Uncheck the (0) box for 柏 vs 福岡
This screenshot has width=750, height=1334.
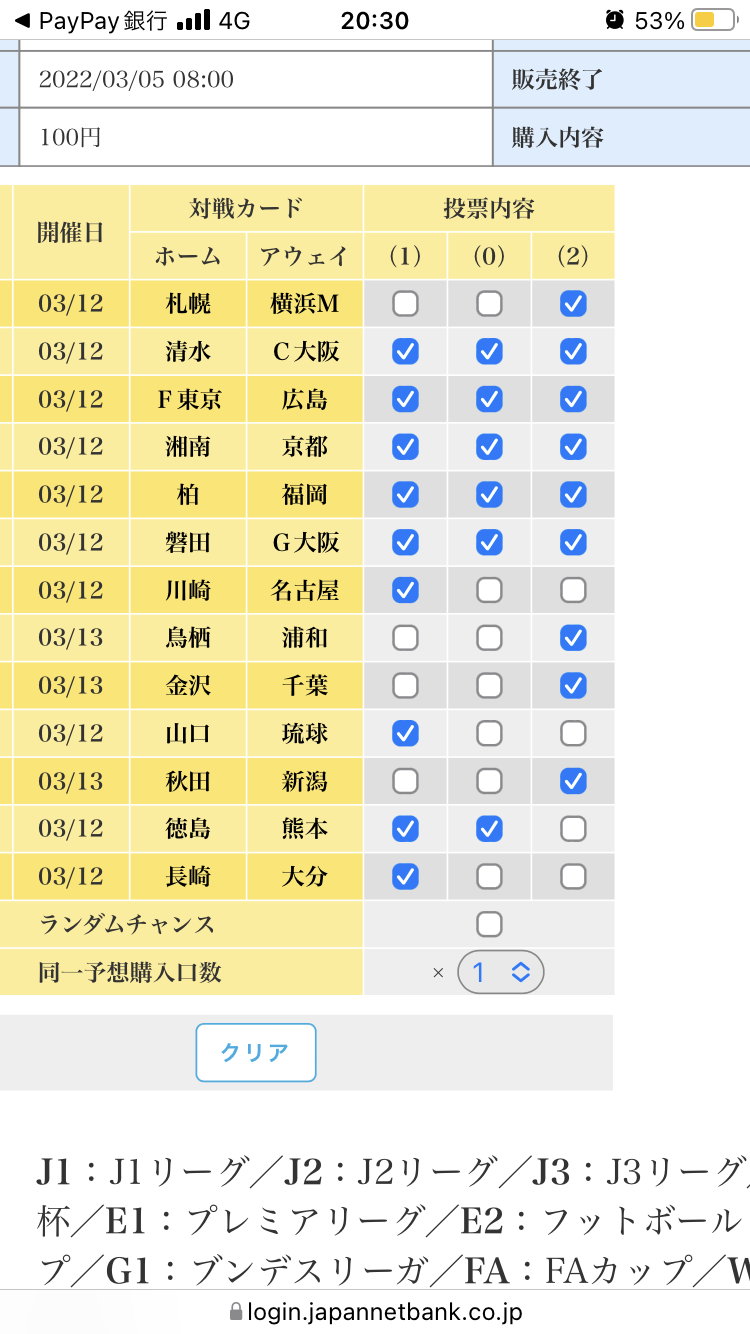(489, 495)
